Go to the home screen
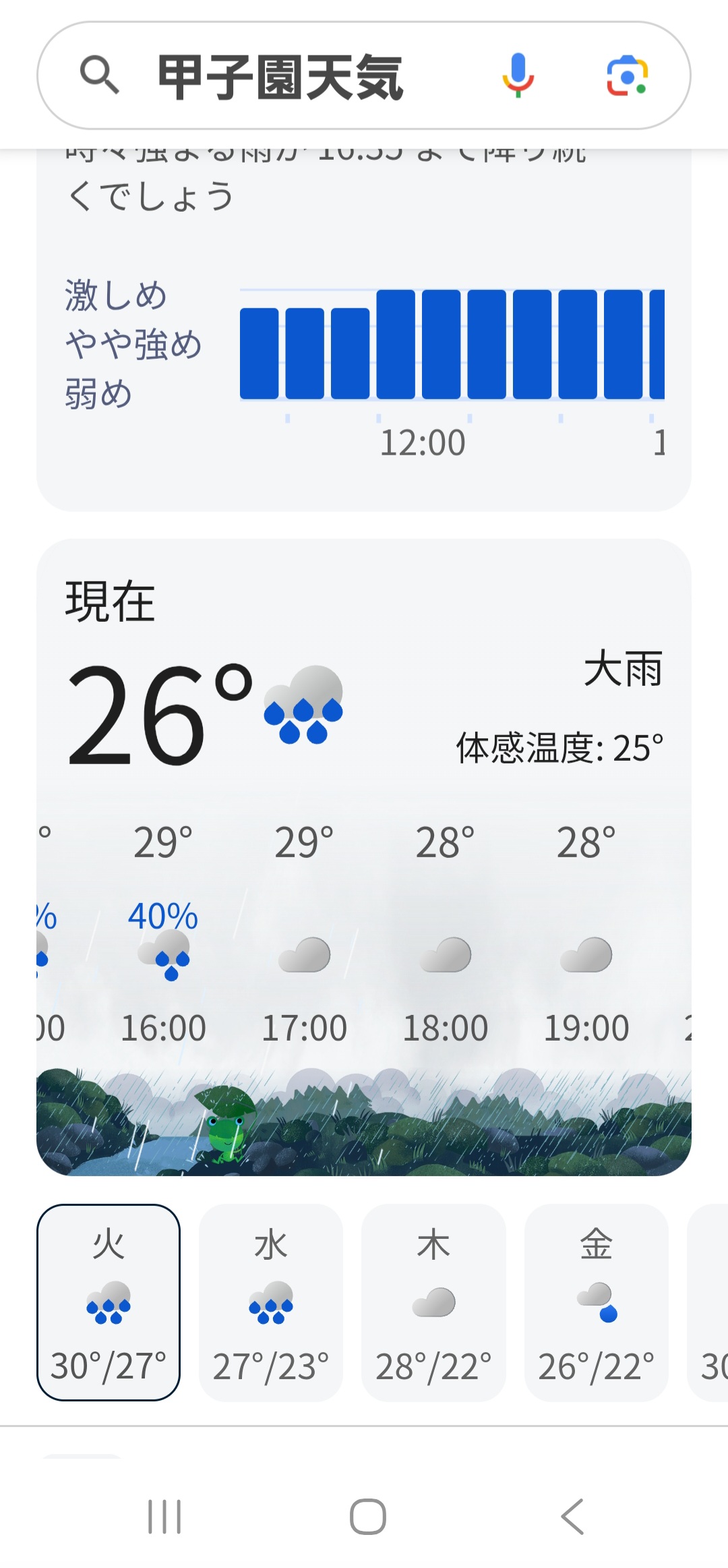This screenshot has width=728, height=1568. click(x=368, y=1517)
